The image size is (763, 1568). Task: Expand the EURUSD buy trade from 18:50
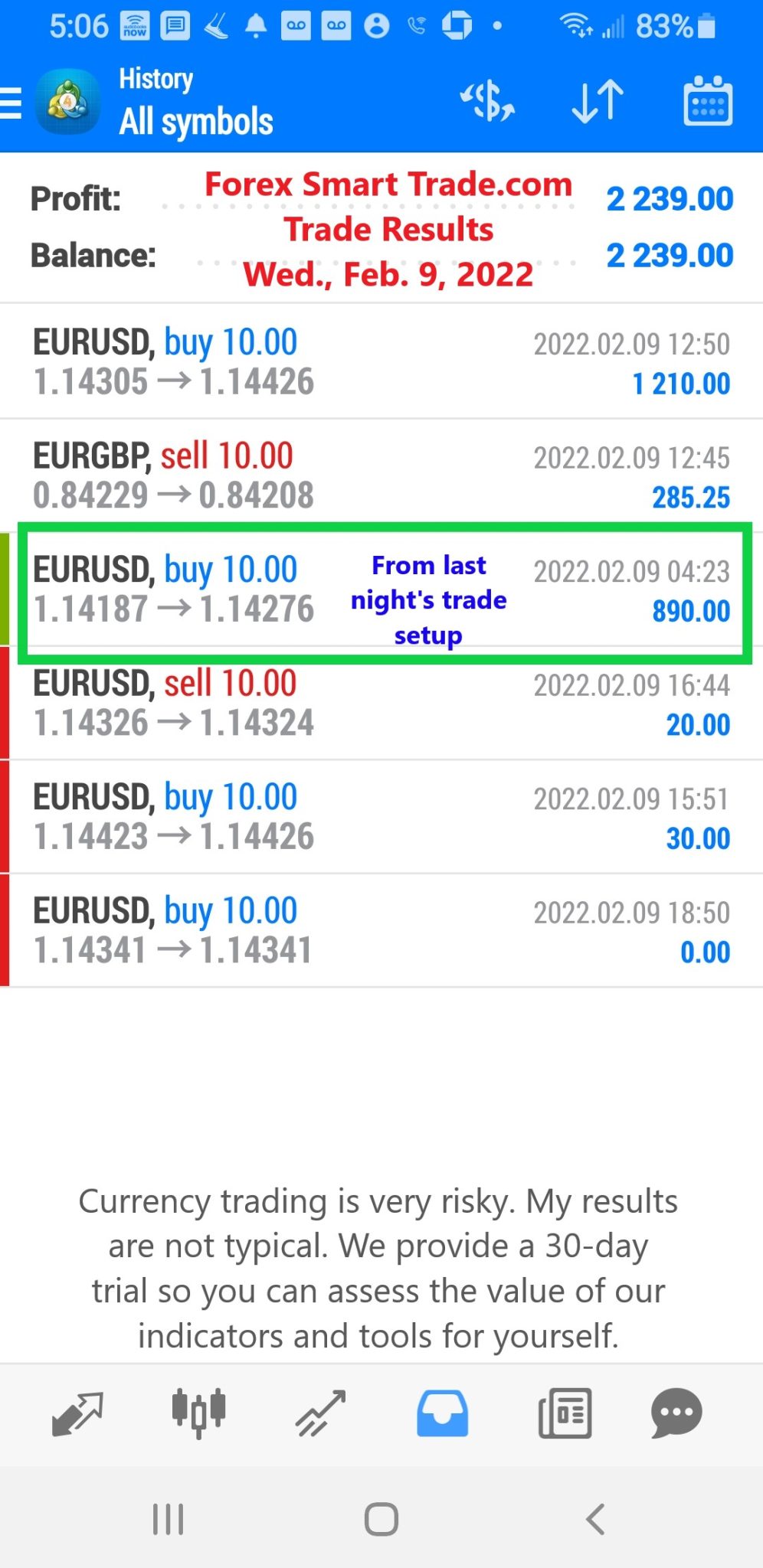point(381,930)
